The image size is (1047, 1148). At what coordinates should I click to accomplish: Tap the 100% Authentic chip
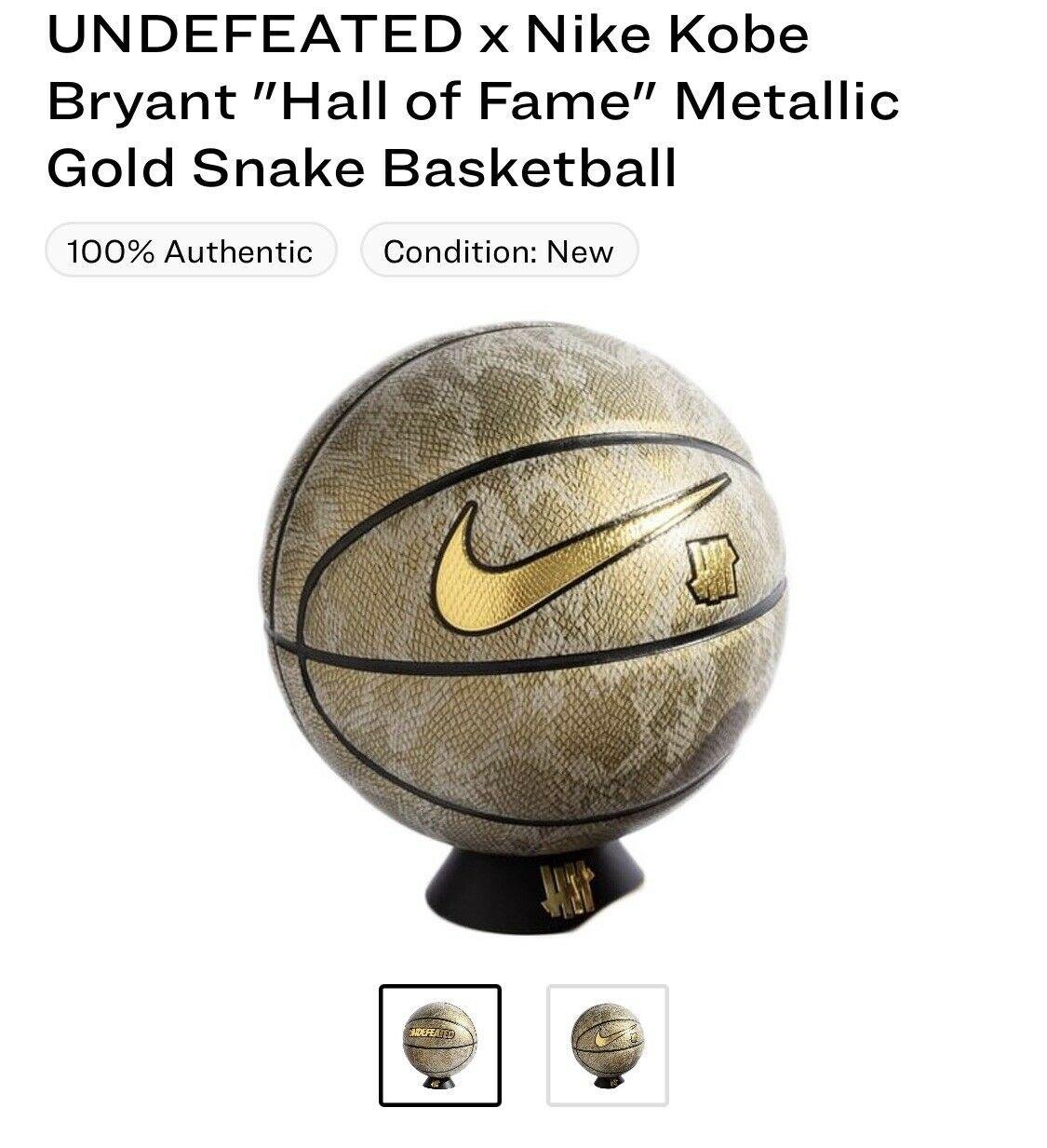click(x=190, y=250)
